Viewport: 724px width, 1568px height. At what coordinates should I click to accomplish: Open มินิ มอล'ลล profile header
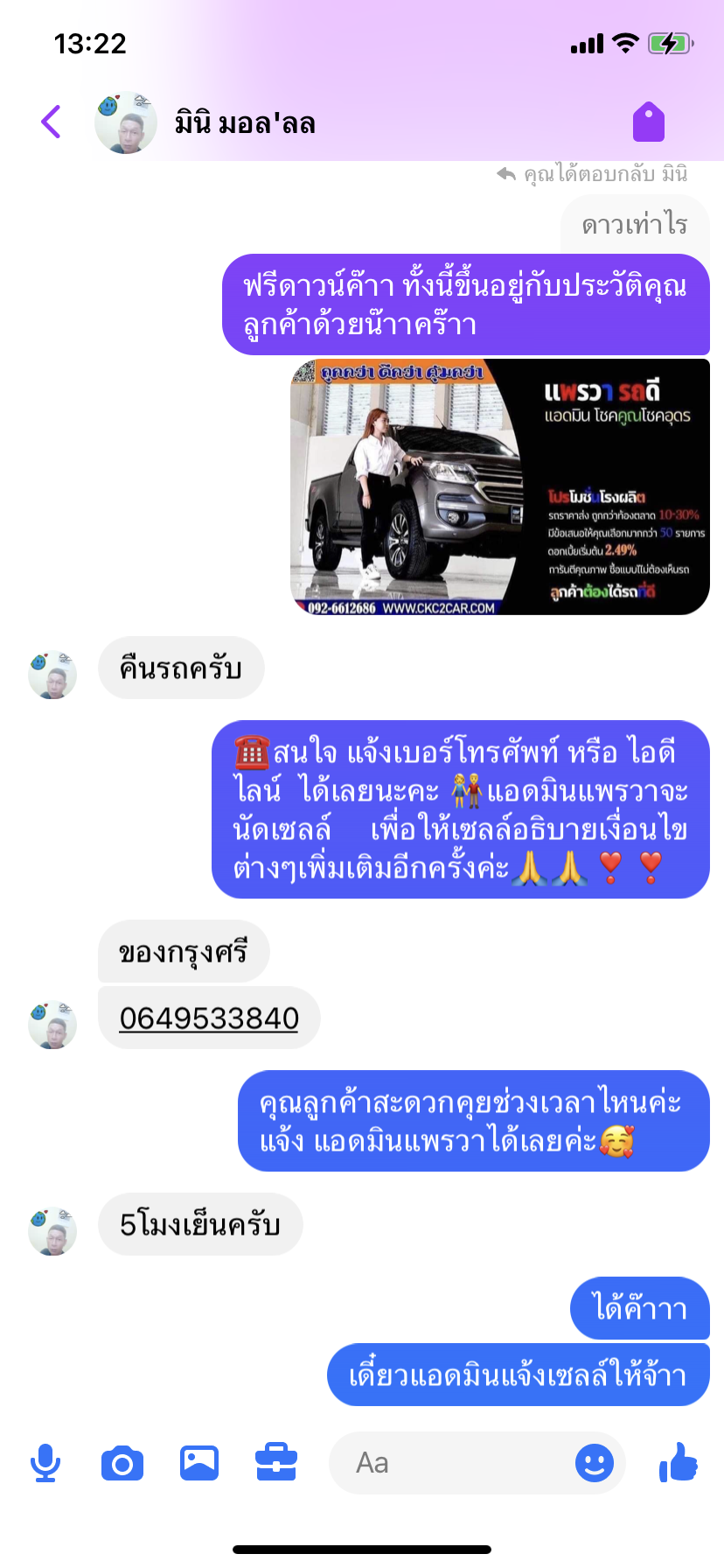[244, 123]
